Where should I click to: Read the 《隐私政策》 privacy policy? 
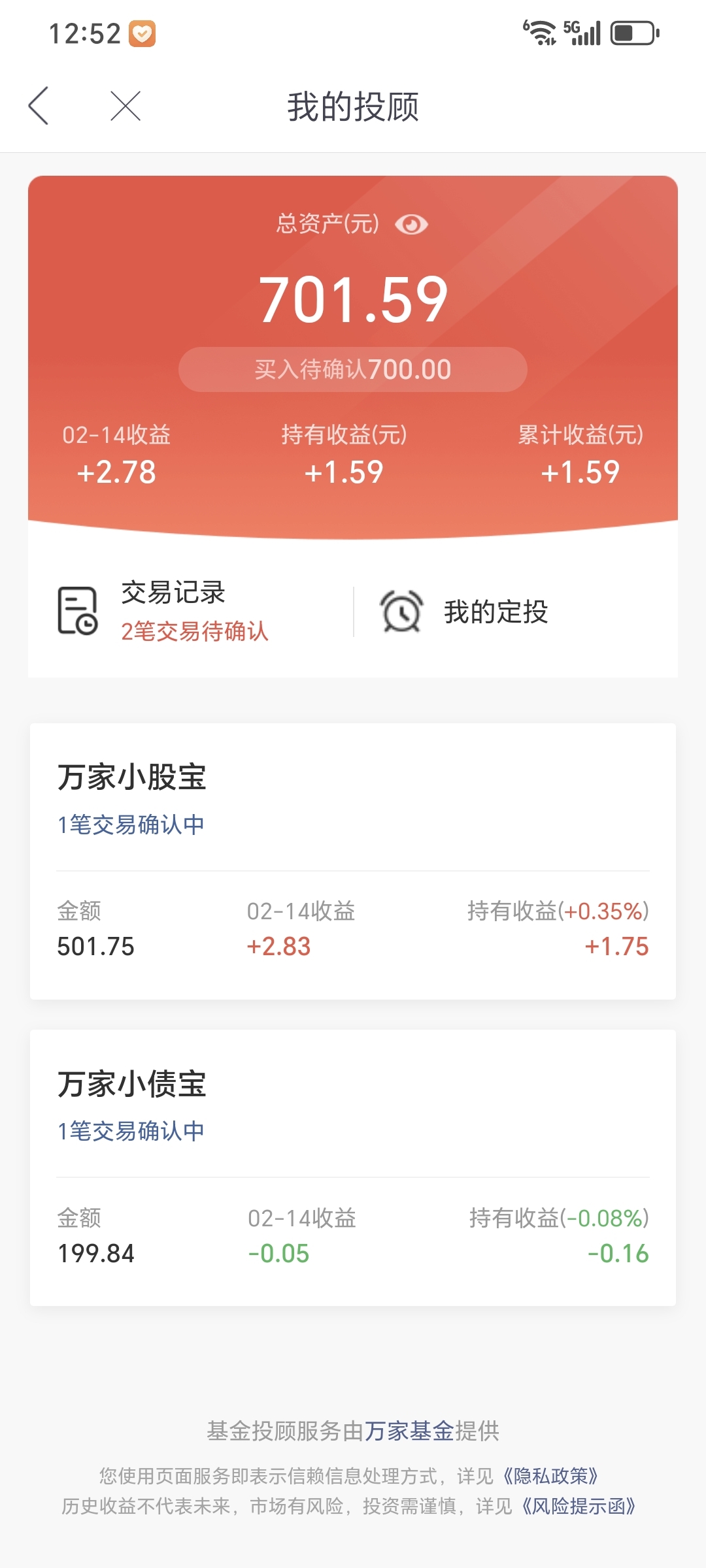click(x=550, y=1476)
